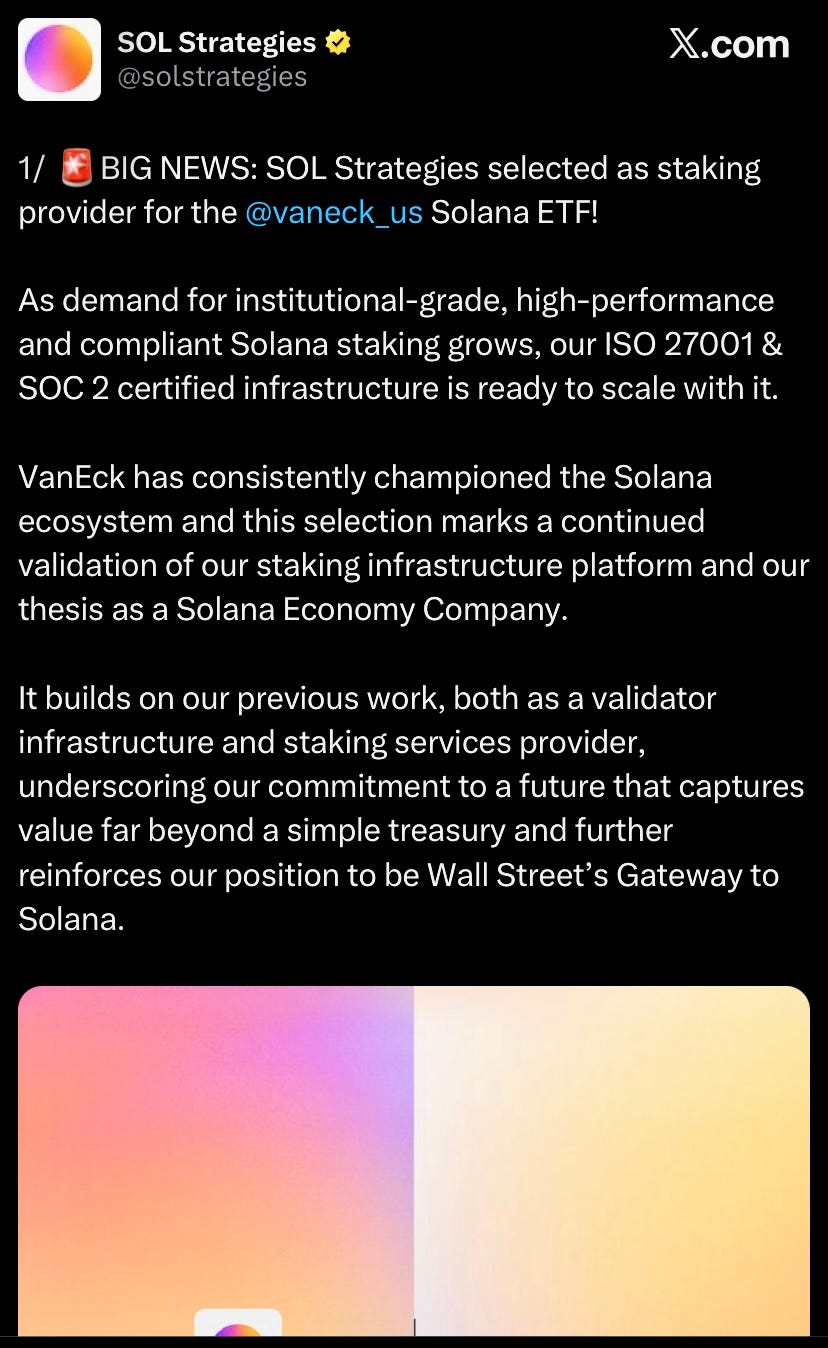This screenshot has width=828, height=1348.
Task: Open the @vaneck_us mention link
Action: click(x=333, y=213)
